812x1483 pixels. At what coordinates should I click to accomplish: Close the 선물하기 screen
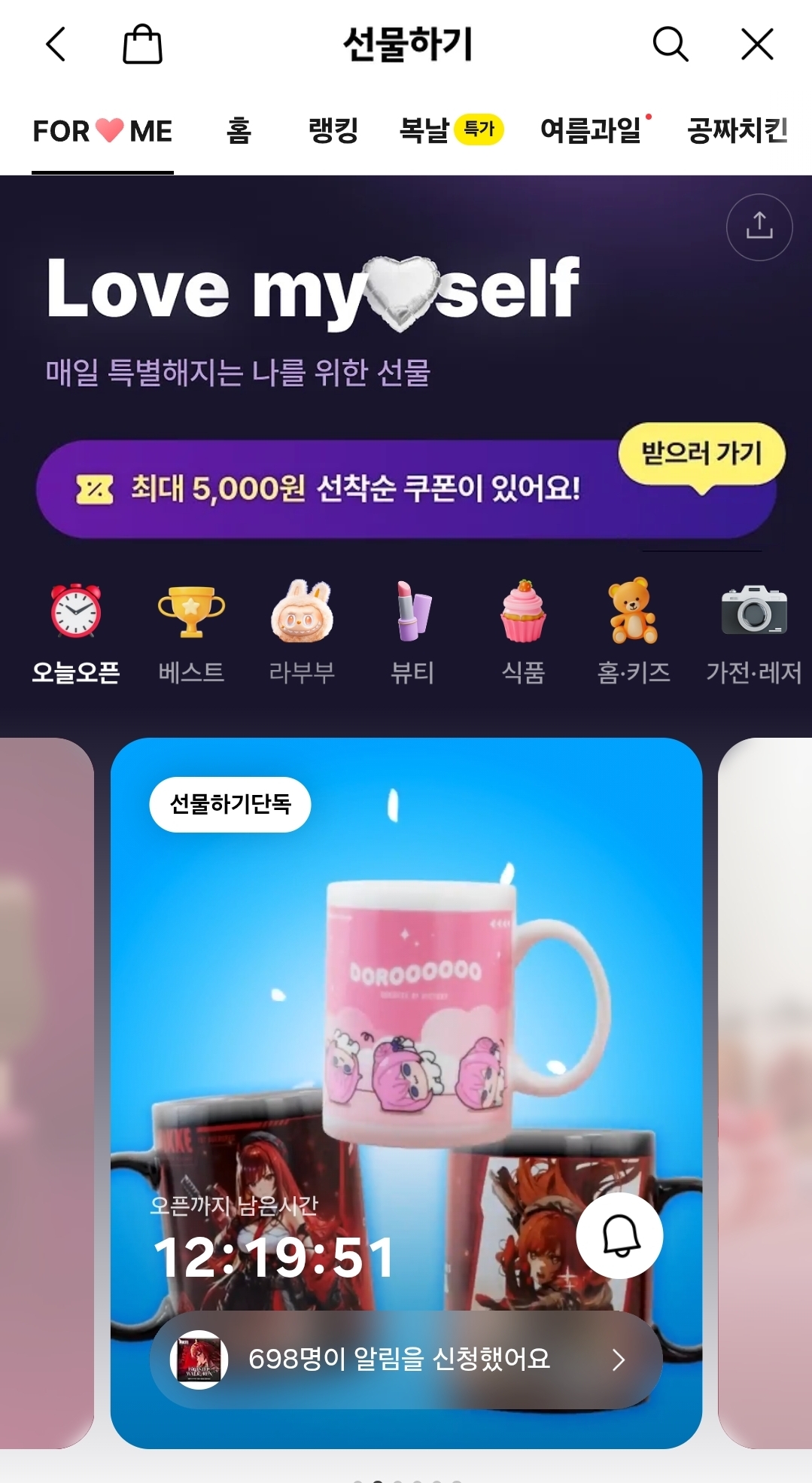pos(757,44)
